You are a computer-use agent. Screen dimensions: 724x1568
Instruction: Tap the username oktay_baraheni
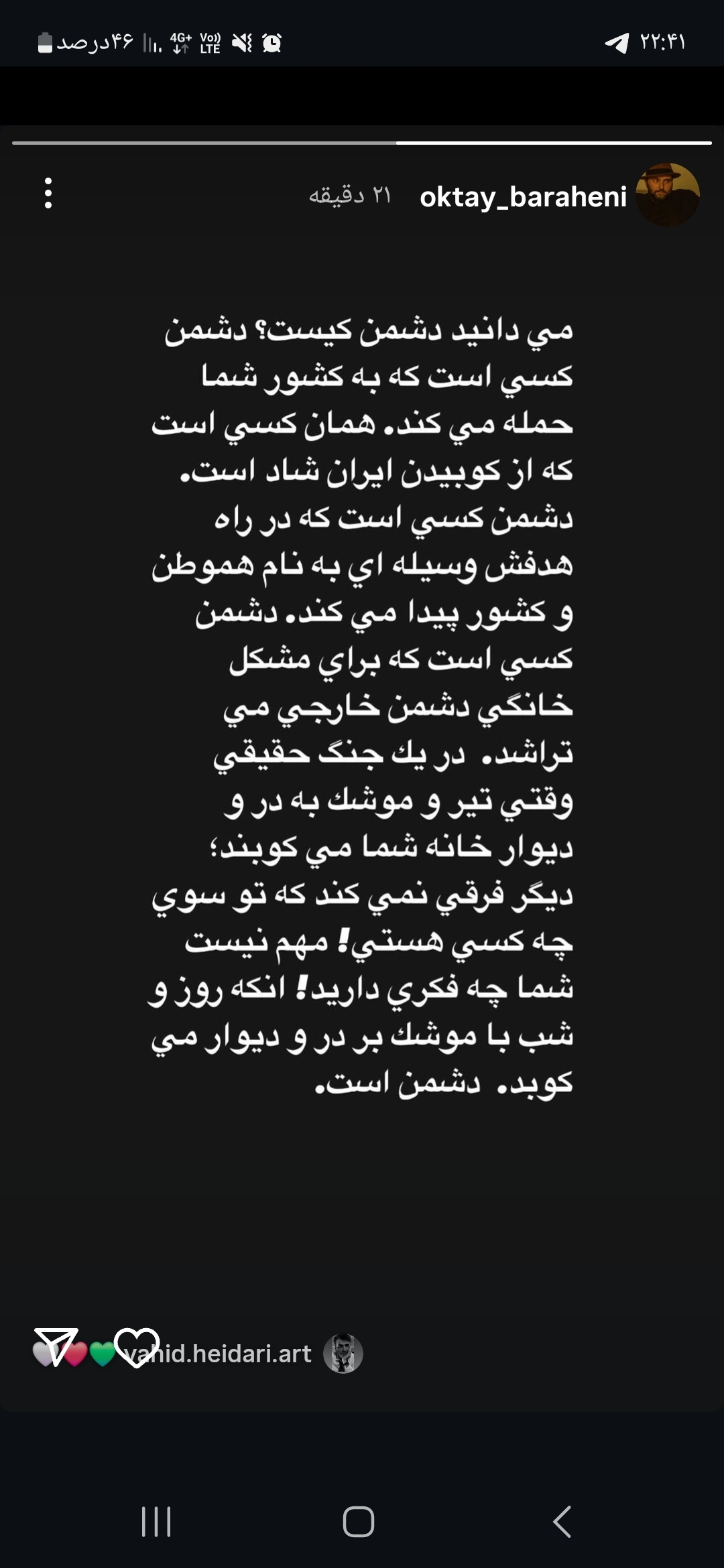pyautogui.click(x=524, y=198)
